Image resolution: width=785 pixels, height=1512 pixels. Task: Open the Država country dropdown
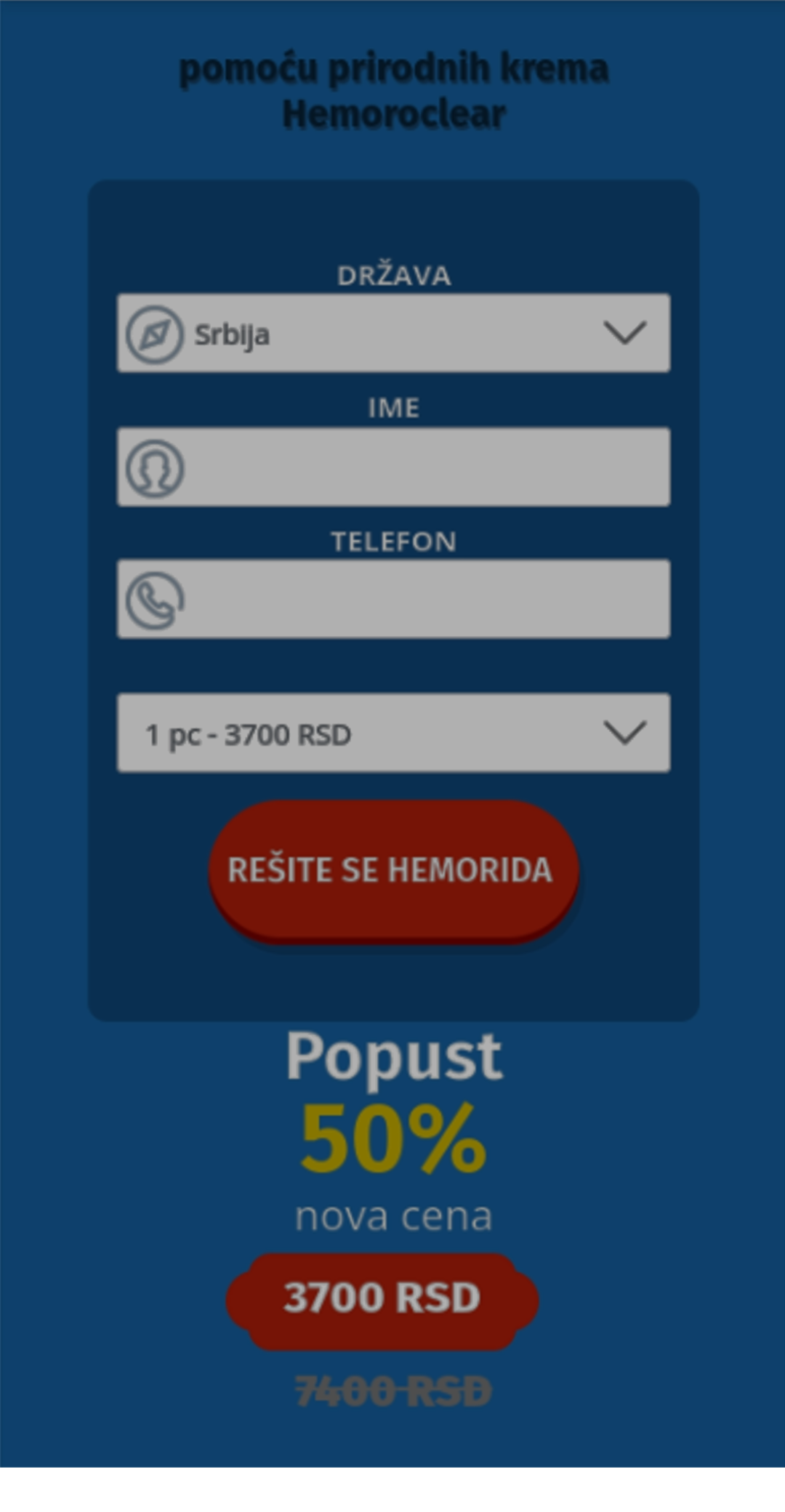[x=393, y=334]
